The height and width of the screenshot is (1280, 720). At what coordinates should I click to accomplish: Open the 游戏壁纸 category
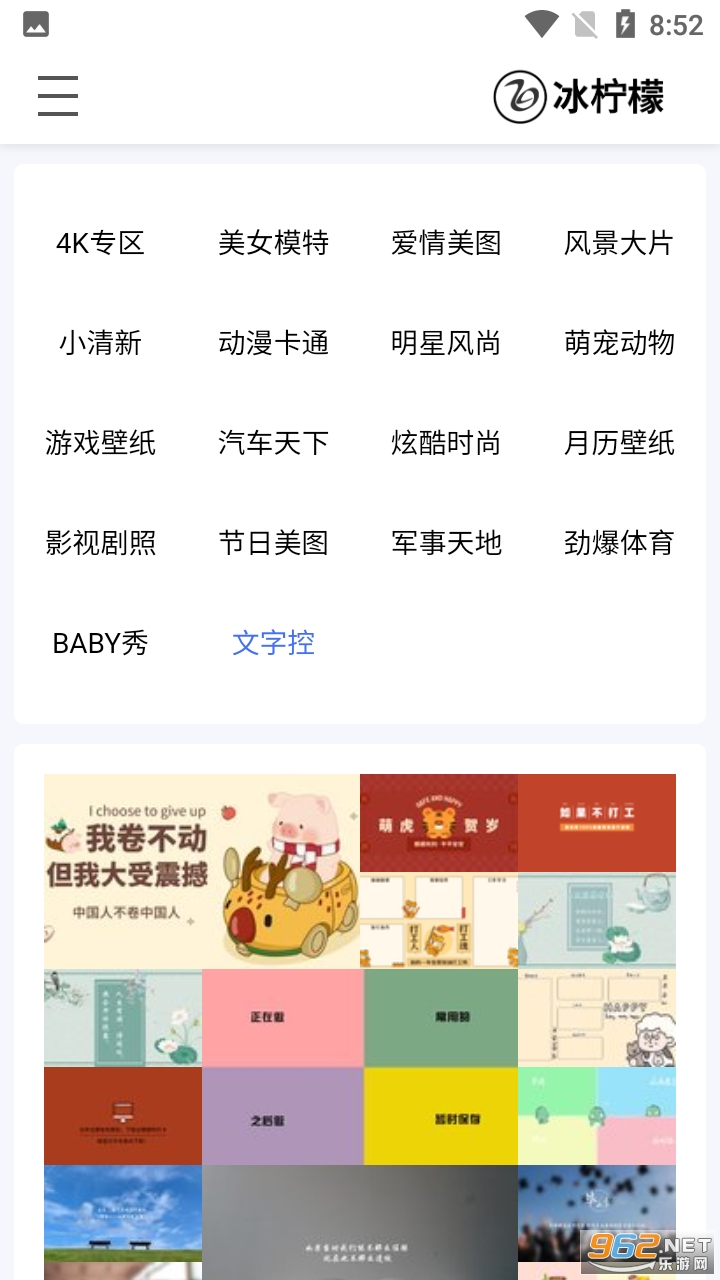pos(100,443)
